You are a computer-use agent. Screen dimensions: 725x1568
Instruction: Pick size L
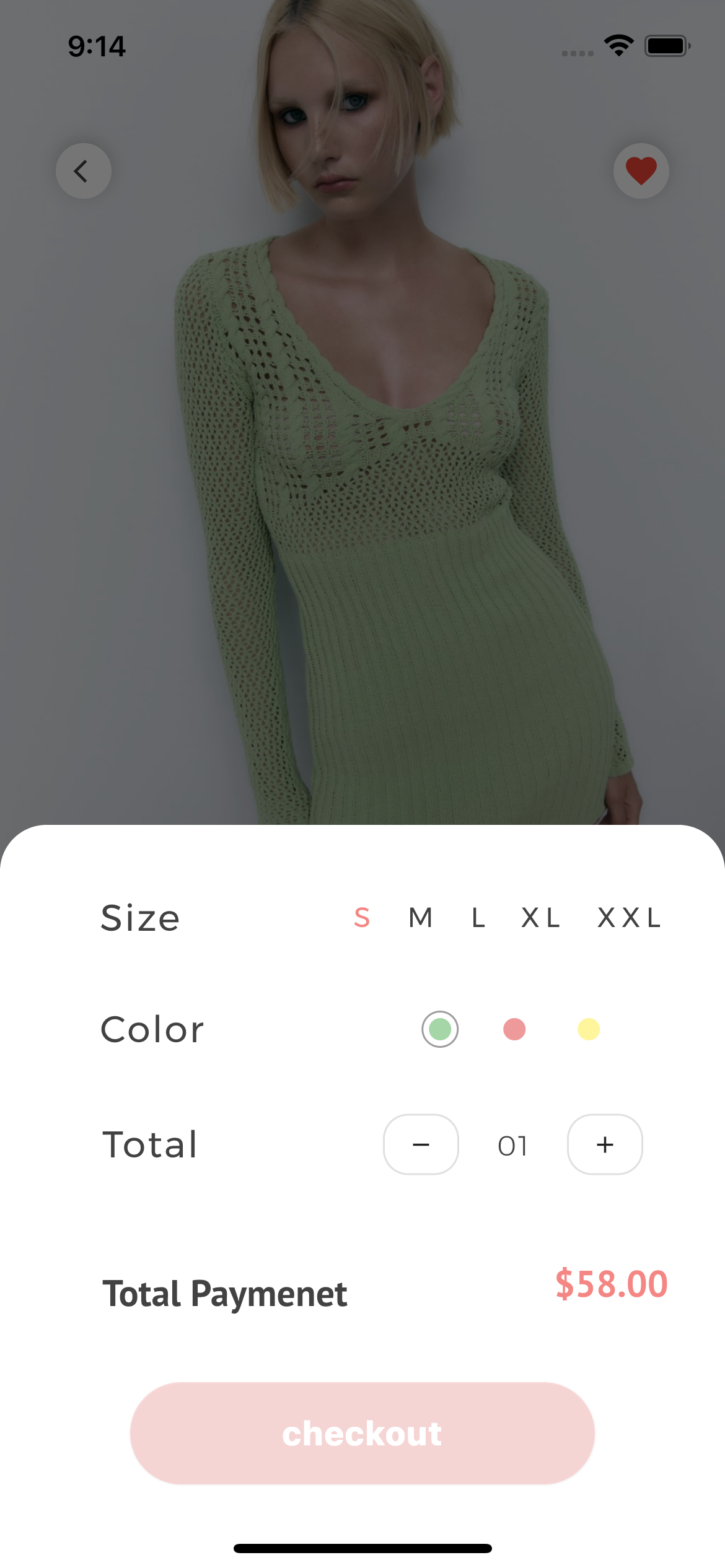click(478, 917)
